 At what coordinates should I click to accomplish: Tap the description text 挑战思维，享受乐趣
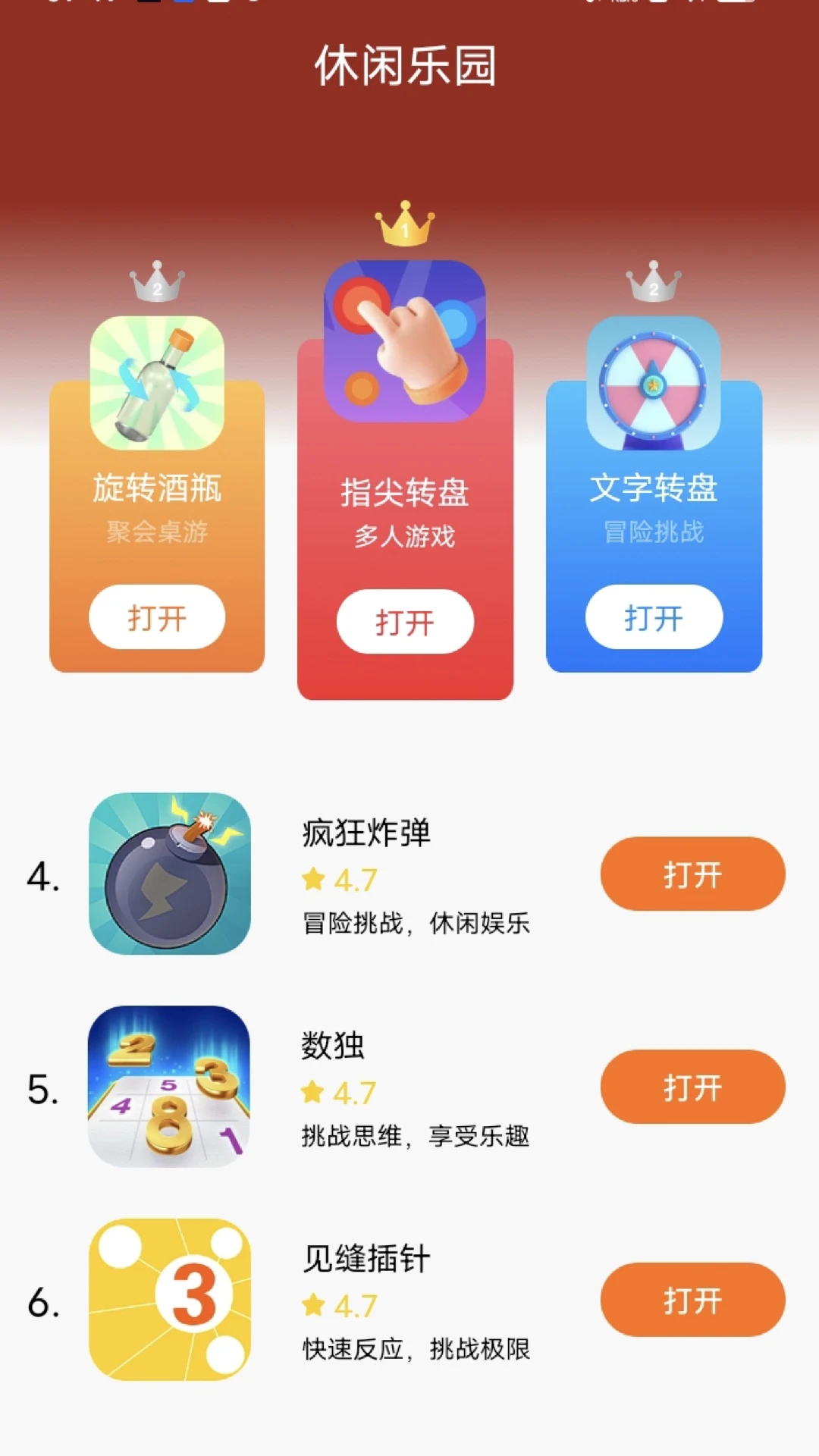coord(416,1137)
